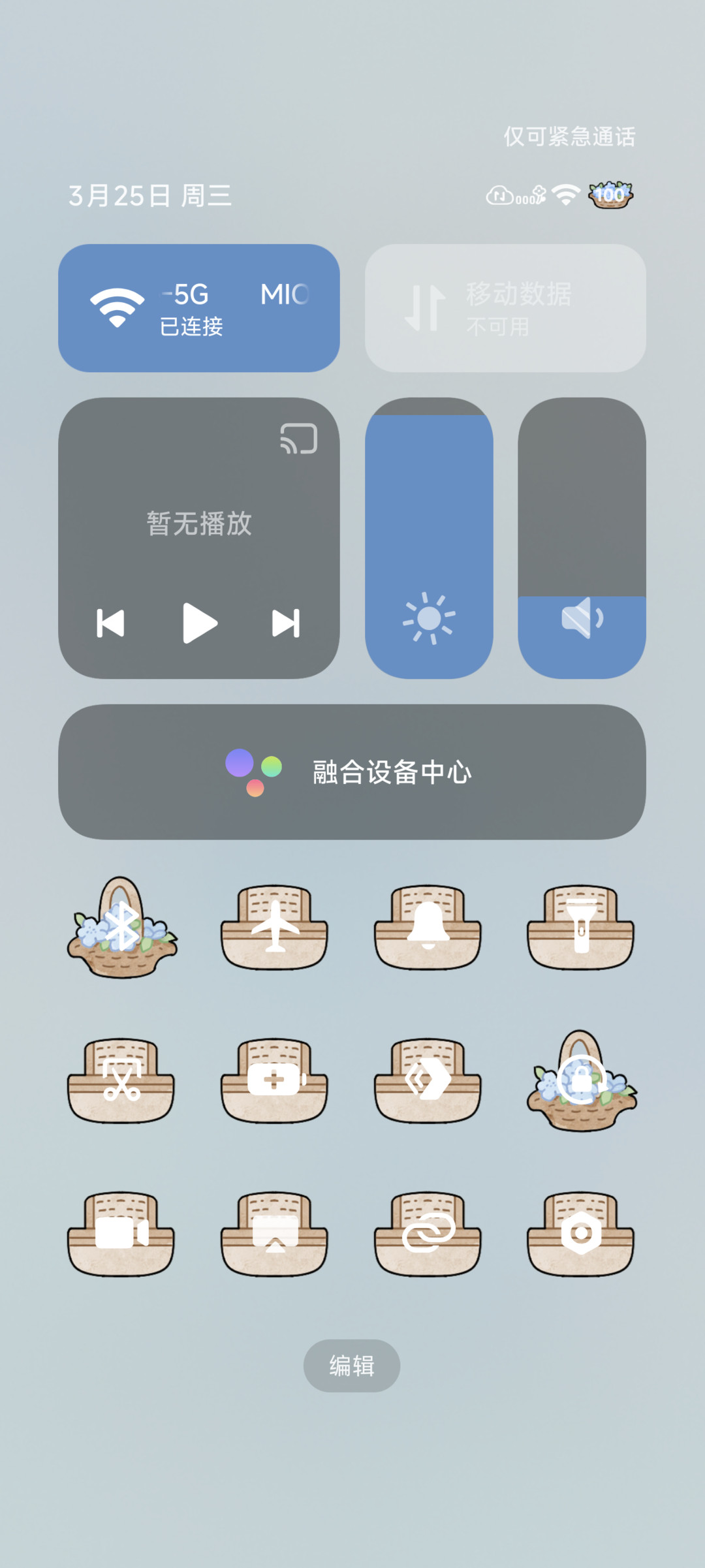Open settings hexagon icon
The height and width of the screenshot is (1568, 705).
click(581, 1234)
